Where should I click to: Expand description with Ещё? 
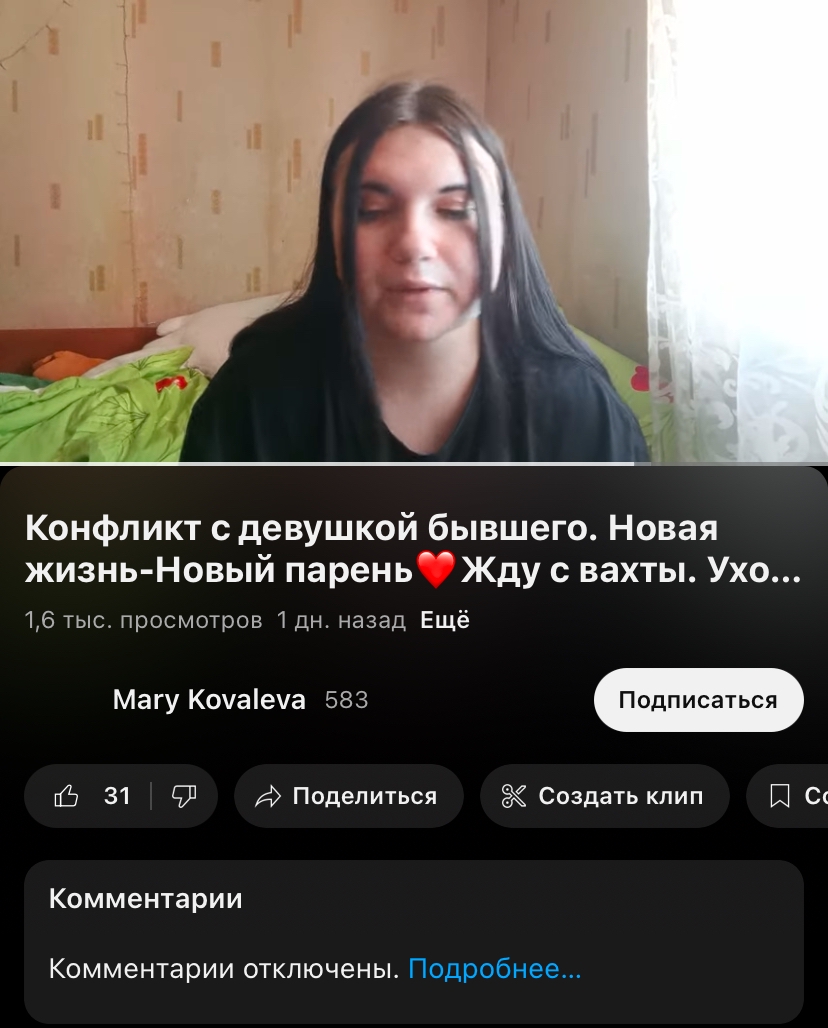[x=445, y=620]
